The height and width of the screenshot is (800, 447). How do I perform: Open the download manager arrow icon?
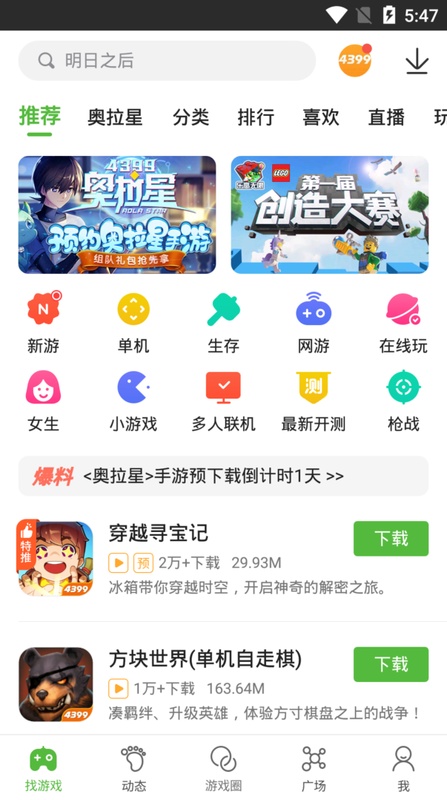click(x=417, y=61)
